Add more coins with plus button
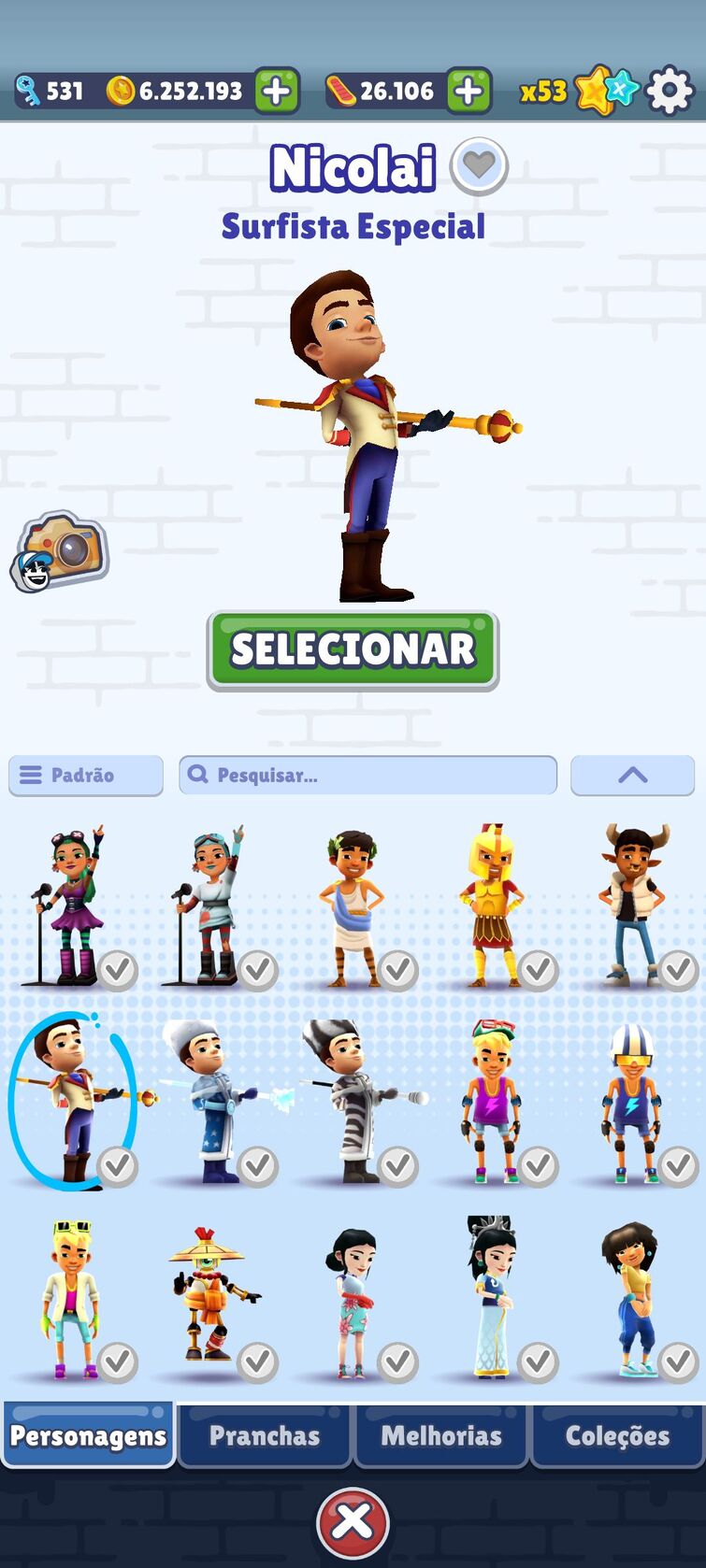The height and width of the screenshot is (1568, 706). pyautogui.click(x=276, y=91)
